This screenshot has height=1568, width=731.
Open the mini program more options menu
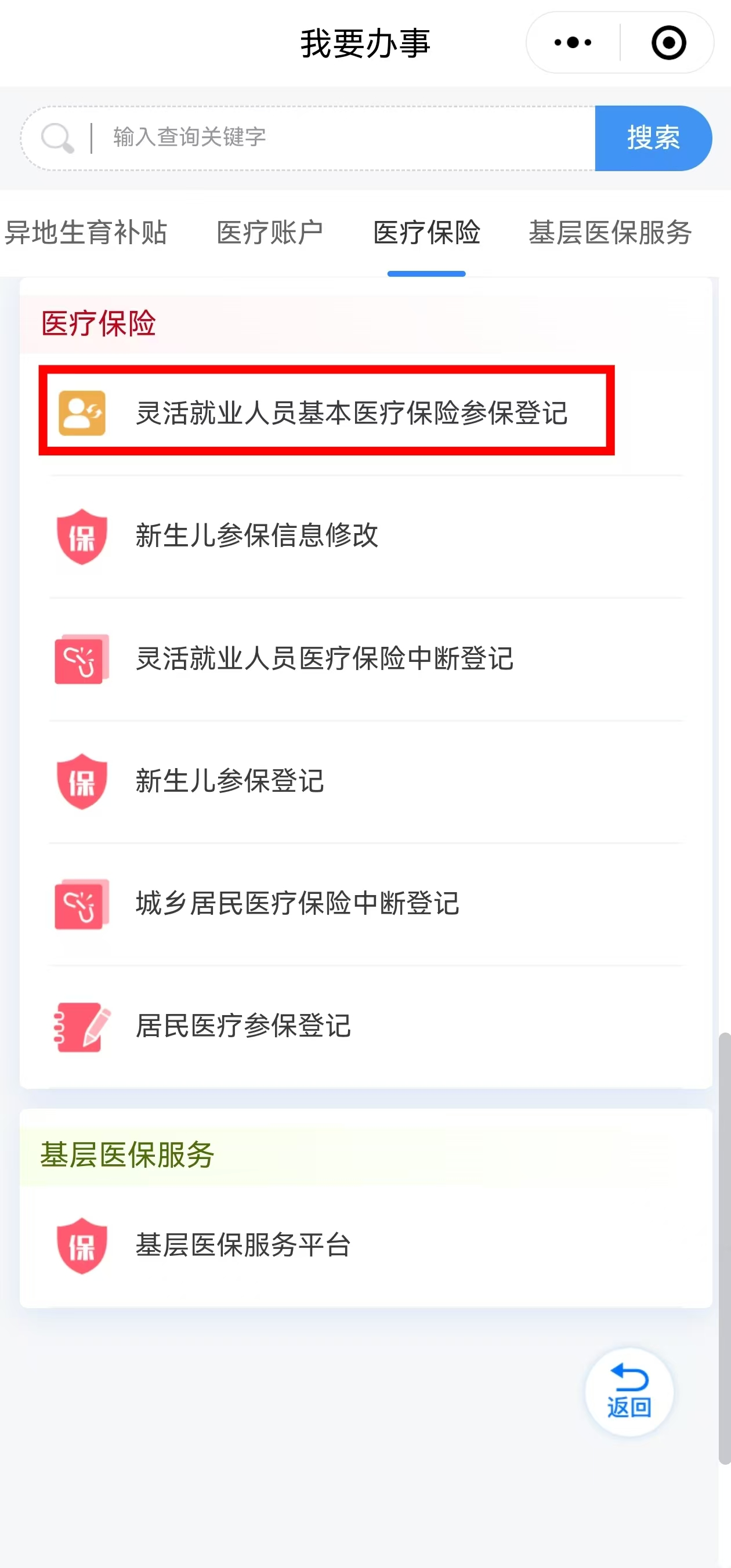coord(573,42)
